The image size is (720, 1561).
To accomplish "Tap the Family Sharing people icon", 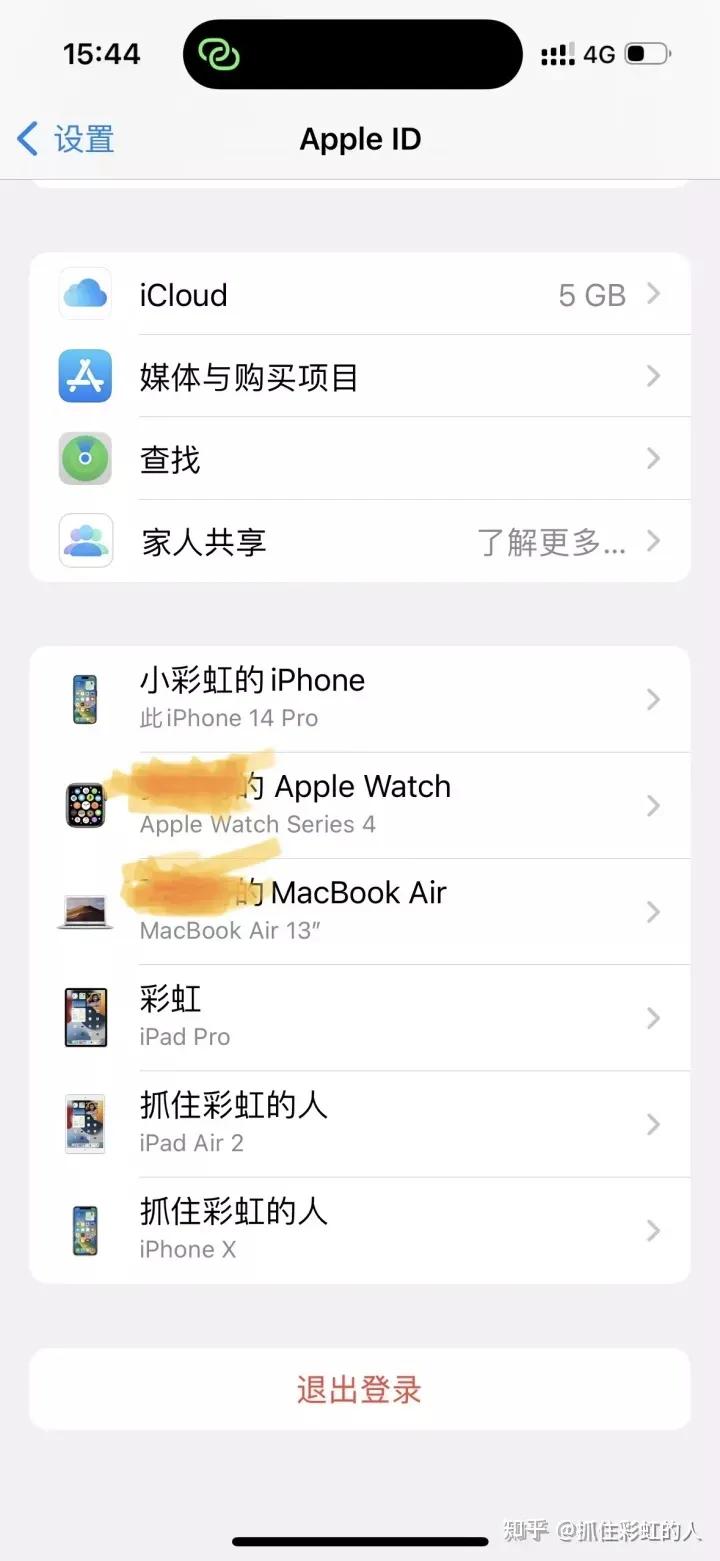I will (85, 541).
